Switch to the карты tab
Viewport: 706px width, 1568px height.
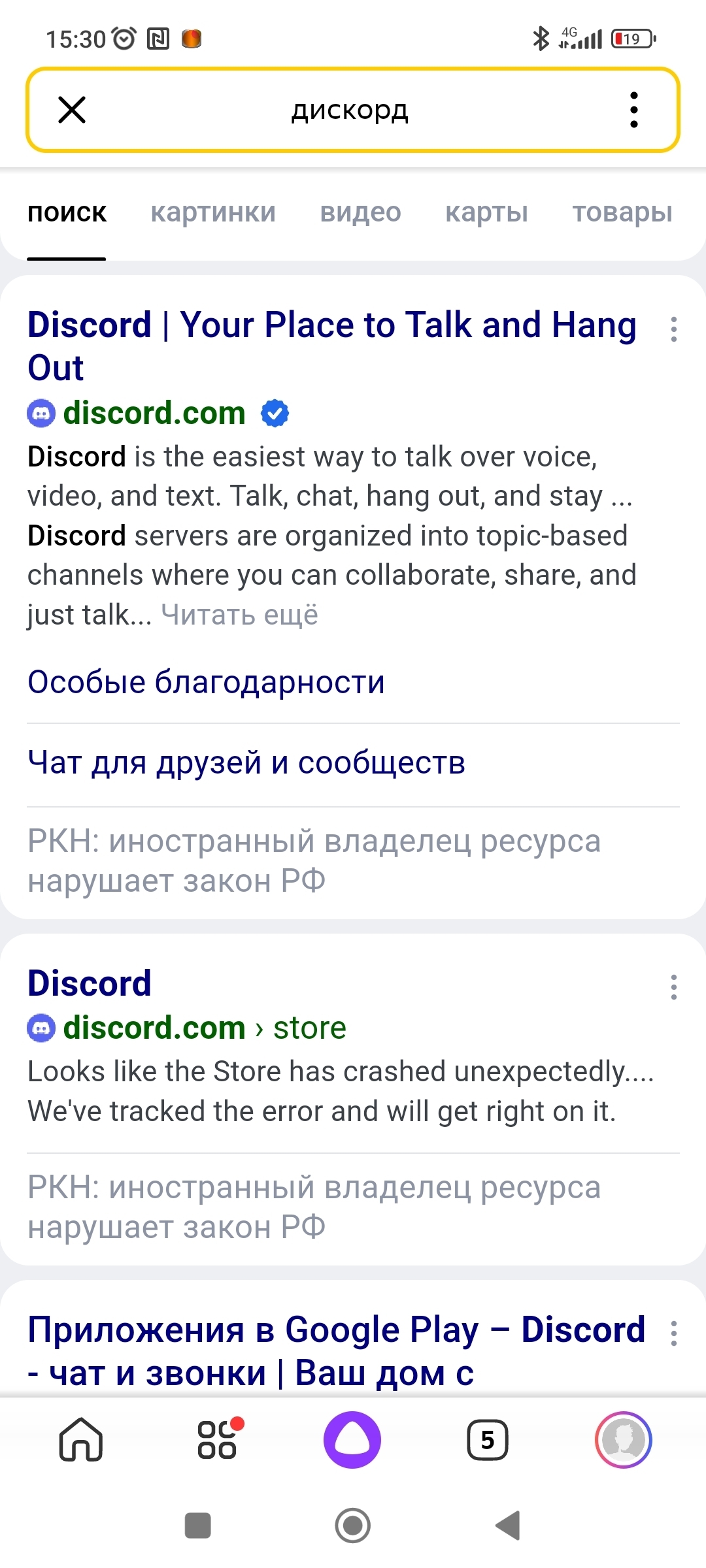486,212
